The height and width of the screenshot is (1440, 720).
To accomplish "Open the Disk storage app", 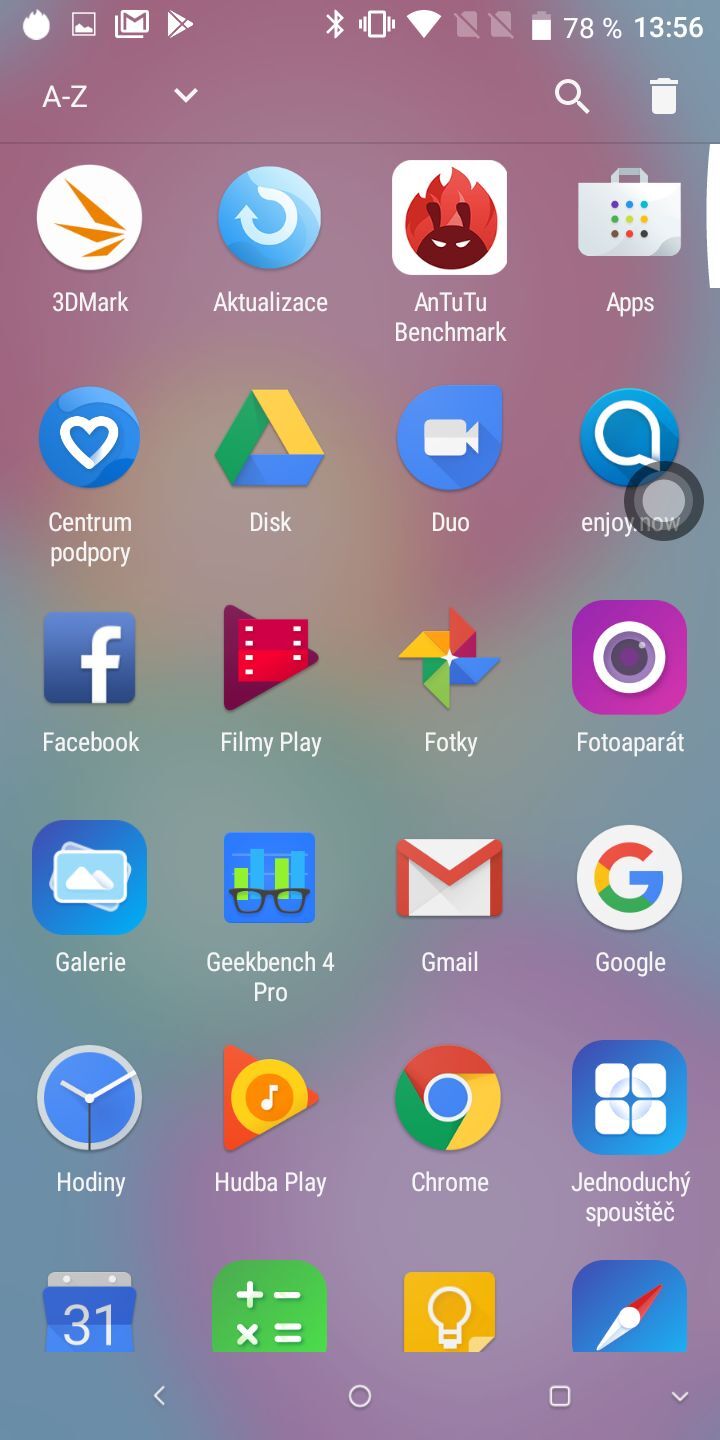I will pos(270,437).
